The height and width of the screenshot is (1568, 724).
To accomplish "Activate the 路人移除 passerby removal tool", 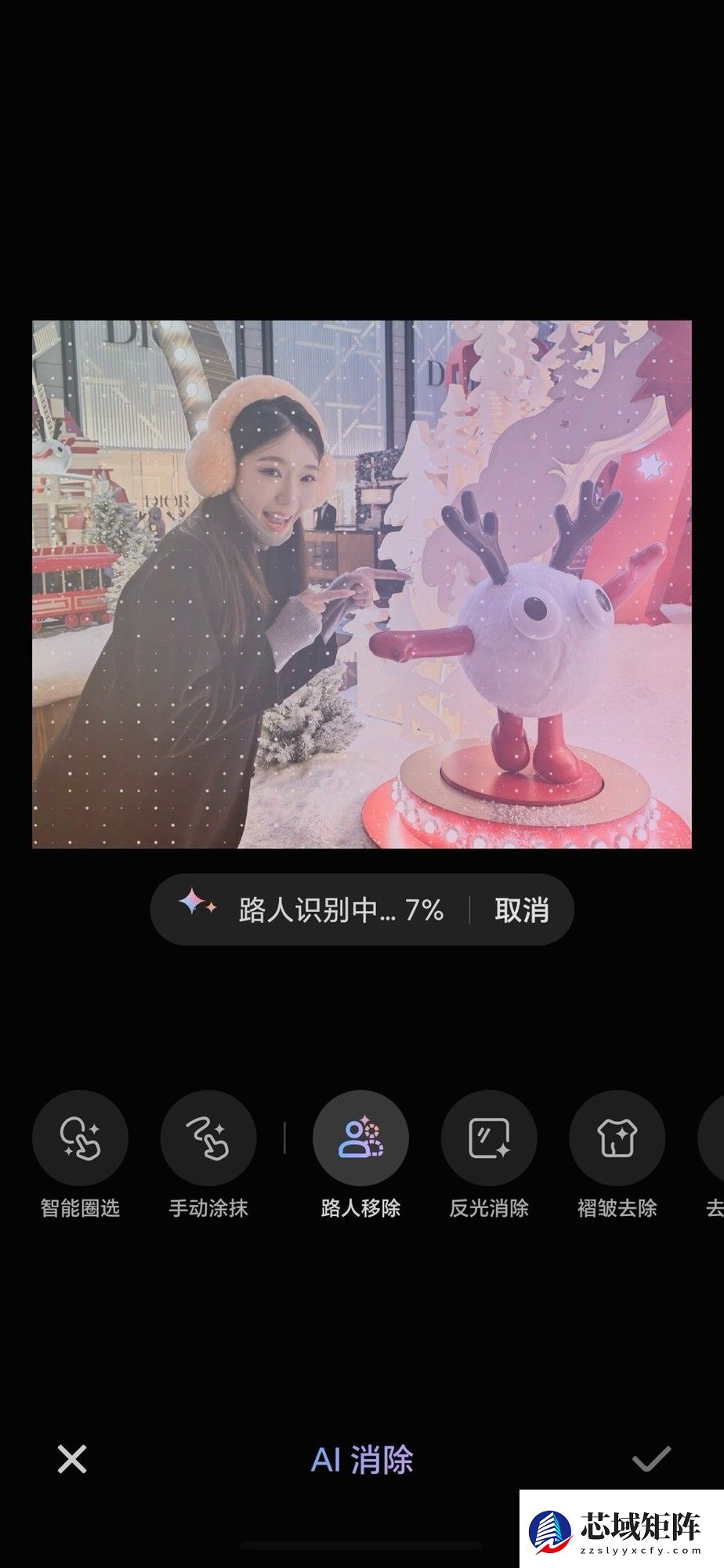I will pyautogui.click(x=360, y=1138).
